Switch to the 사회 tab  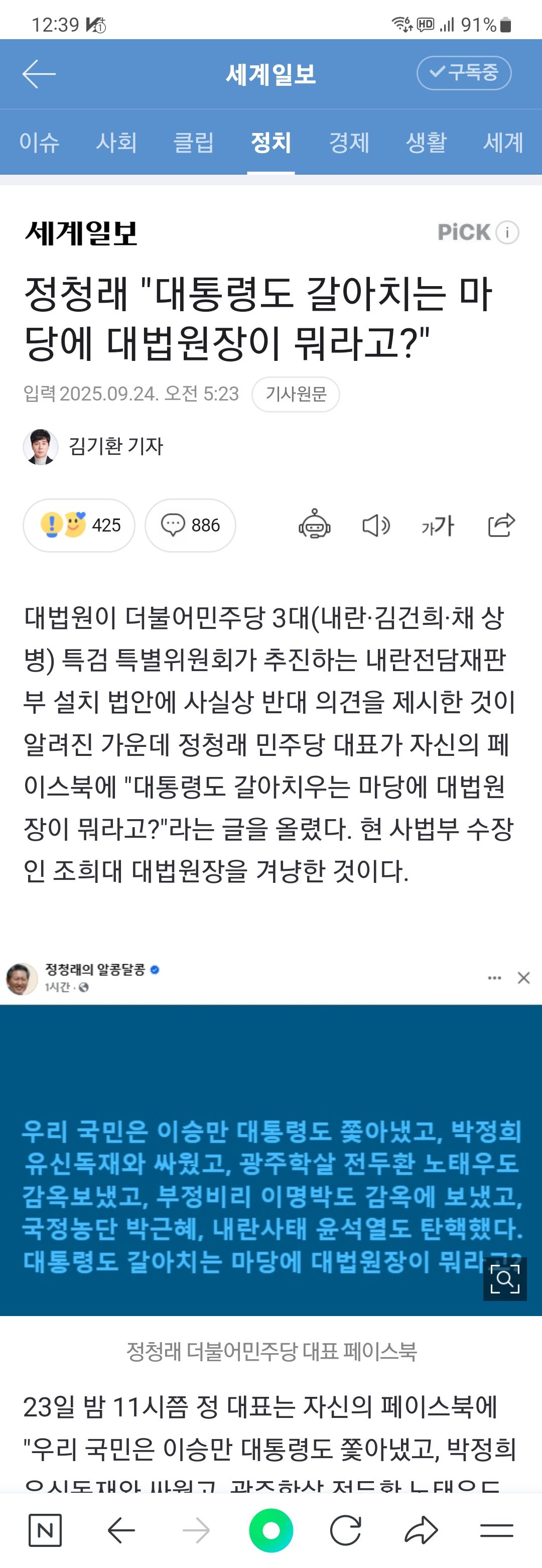click(116, 143)
